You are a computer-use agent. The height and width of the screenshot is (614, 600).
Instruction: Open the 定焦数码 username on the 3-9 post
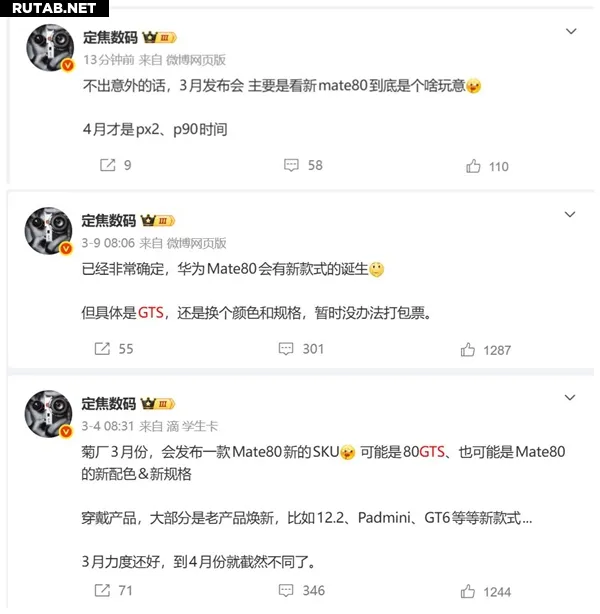click(x=108, y=220)
